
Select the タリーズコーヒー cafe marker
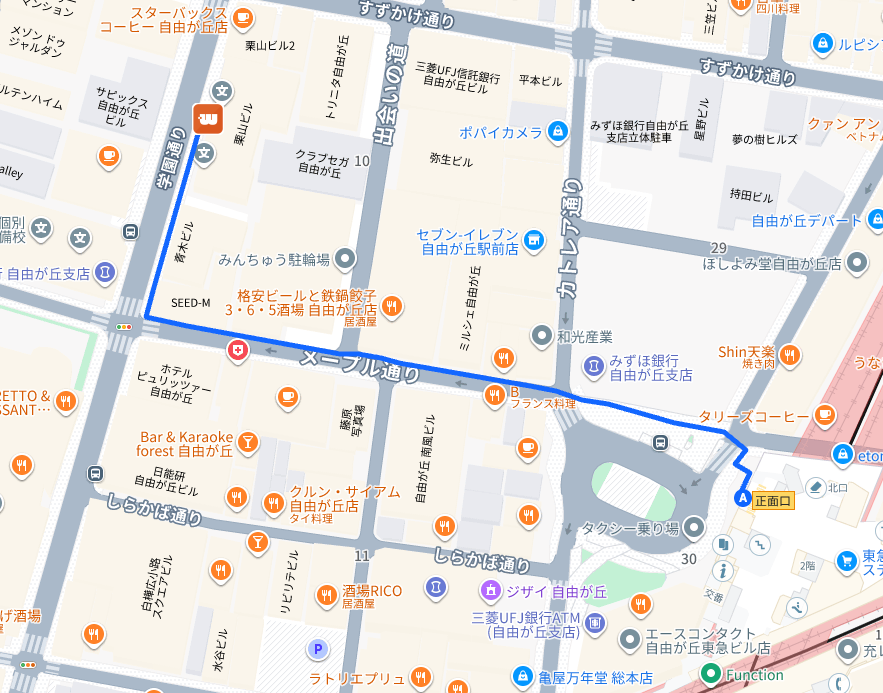pos(825,414)
